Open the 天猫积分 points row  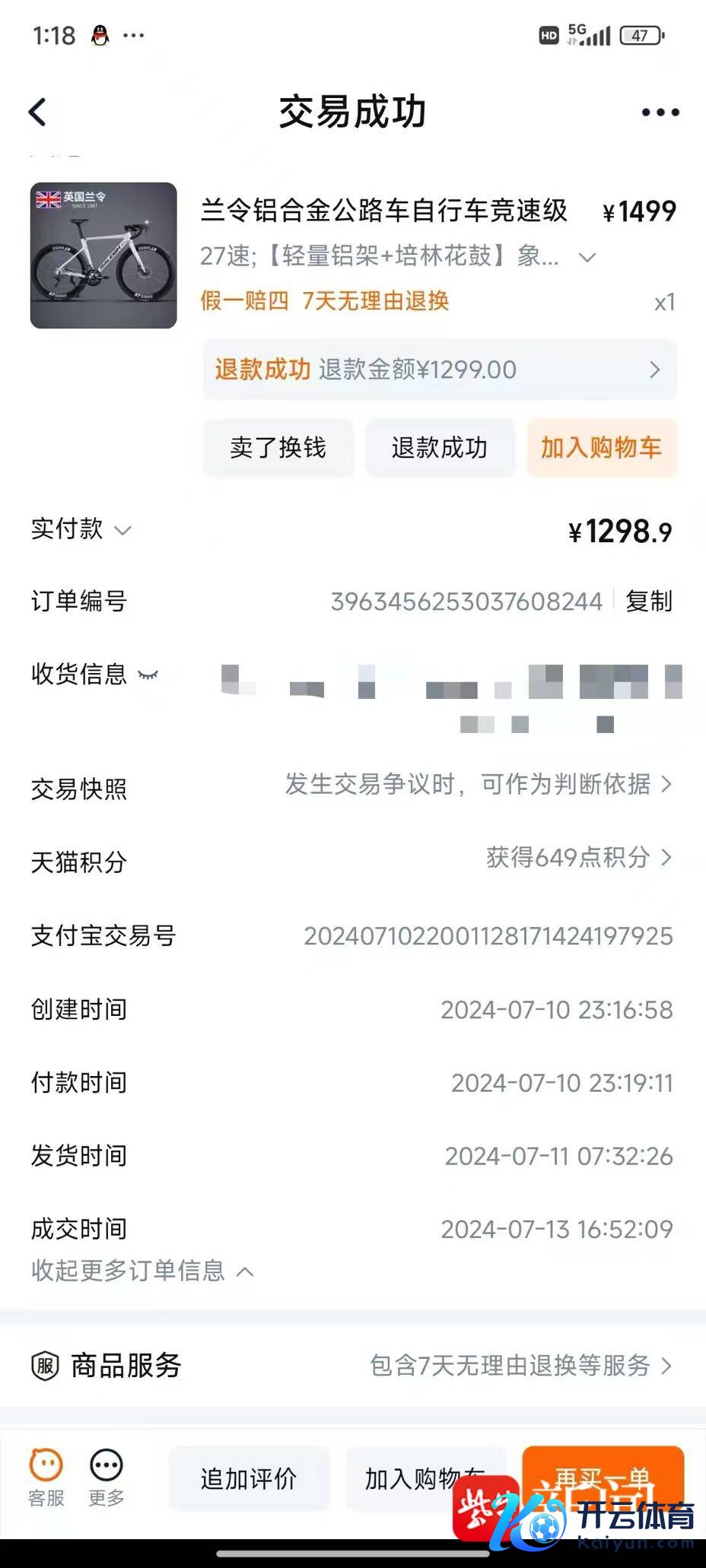(580, 858)
